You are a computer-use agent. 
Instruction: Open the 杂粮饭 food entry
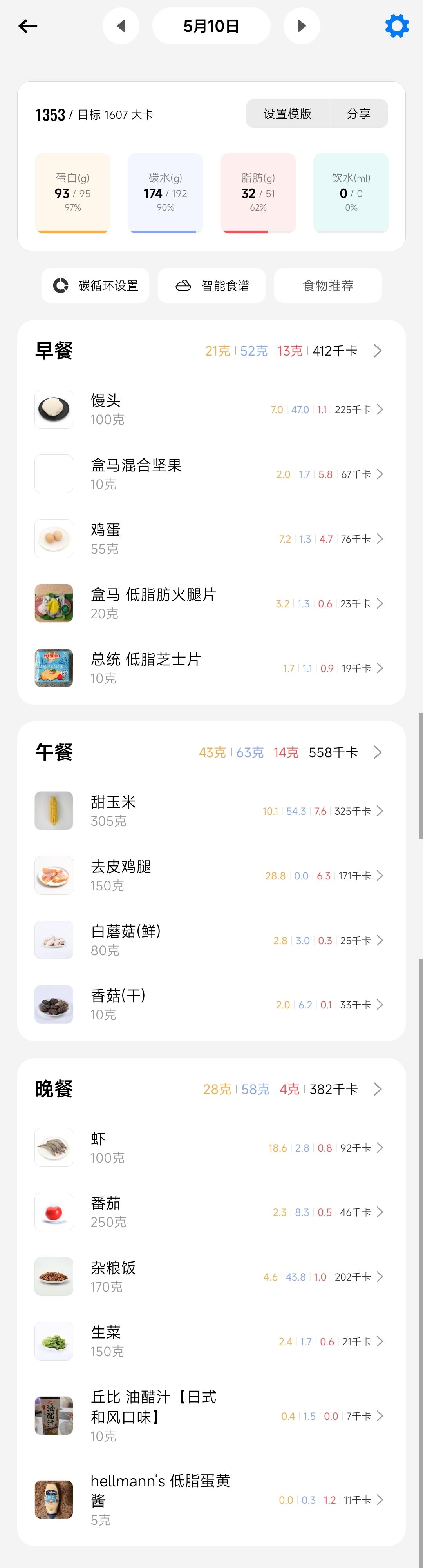coord(211,1277)
